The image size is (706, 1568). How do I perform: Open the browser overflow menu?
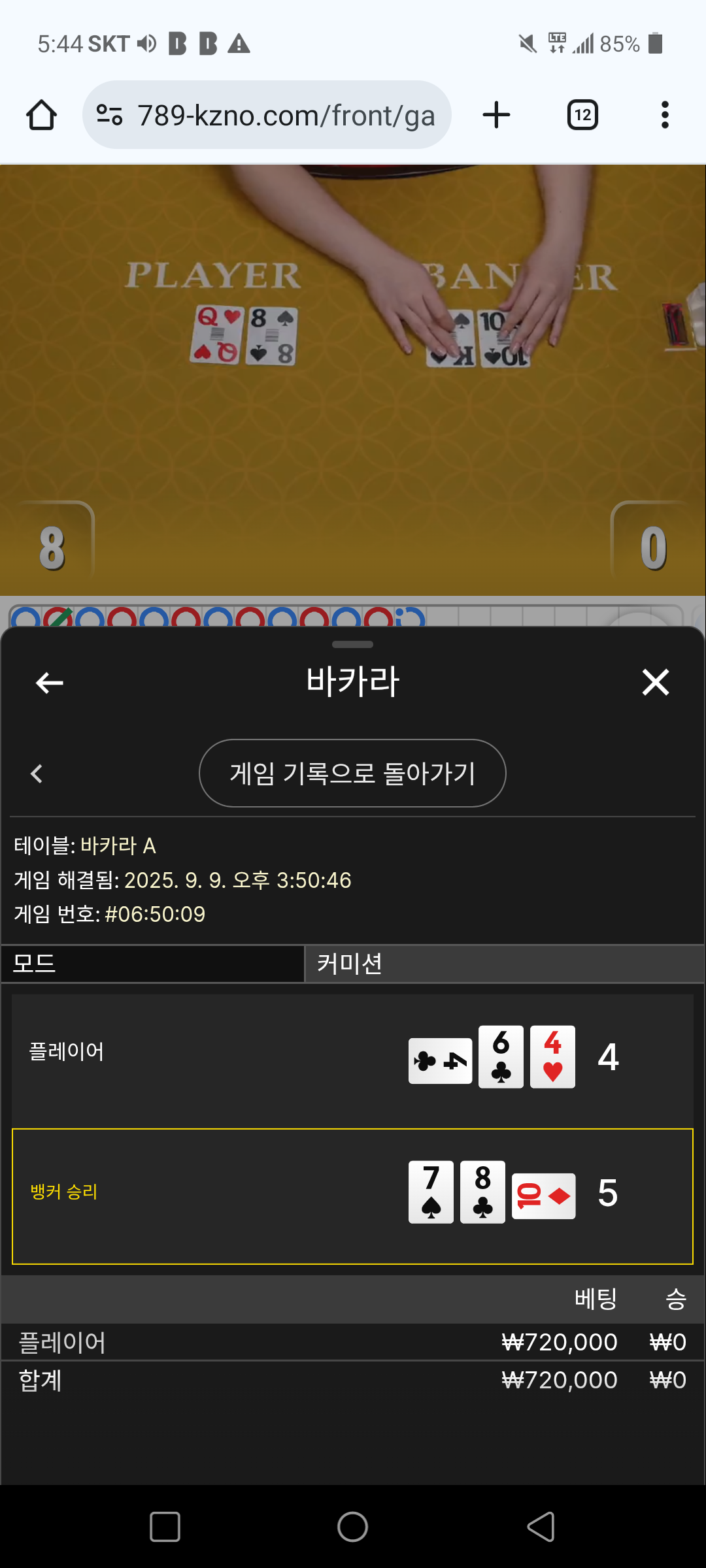(x=665, y=115)
